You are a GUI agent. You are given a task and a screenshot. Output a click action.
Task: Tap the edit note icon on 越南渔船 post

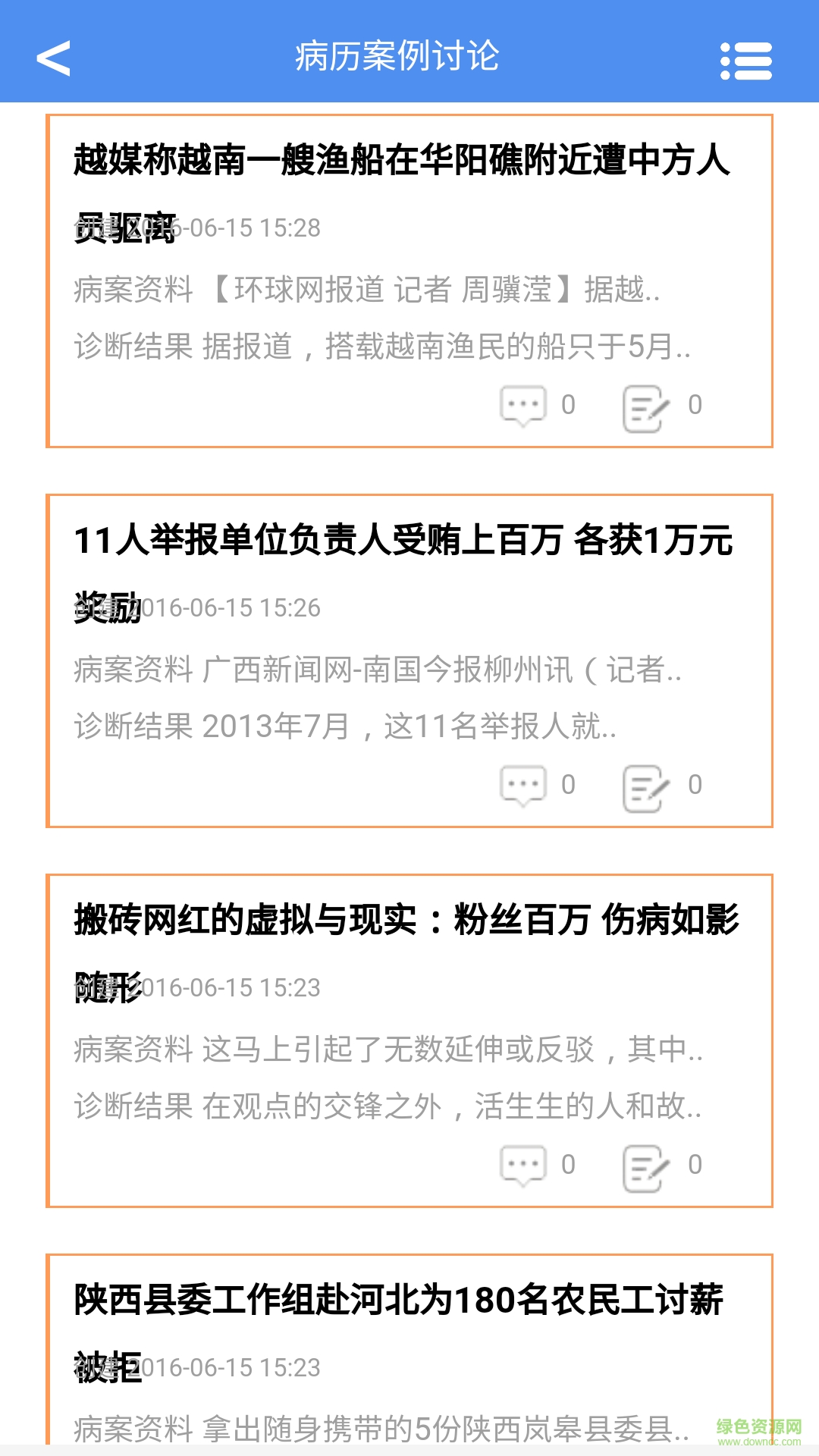(646, 408)
